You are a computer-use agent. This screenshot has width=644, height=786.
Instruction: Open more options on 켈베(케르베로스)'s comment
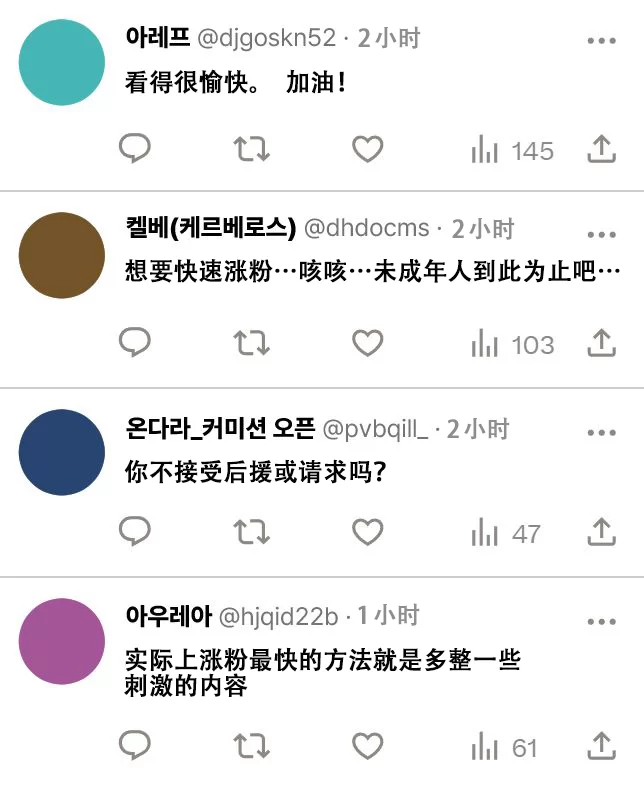click(601, 234)
